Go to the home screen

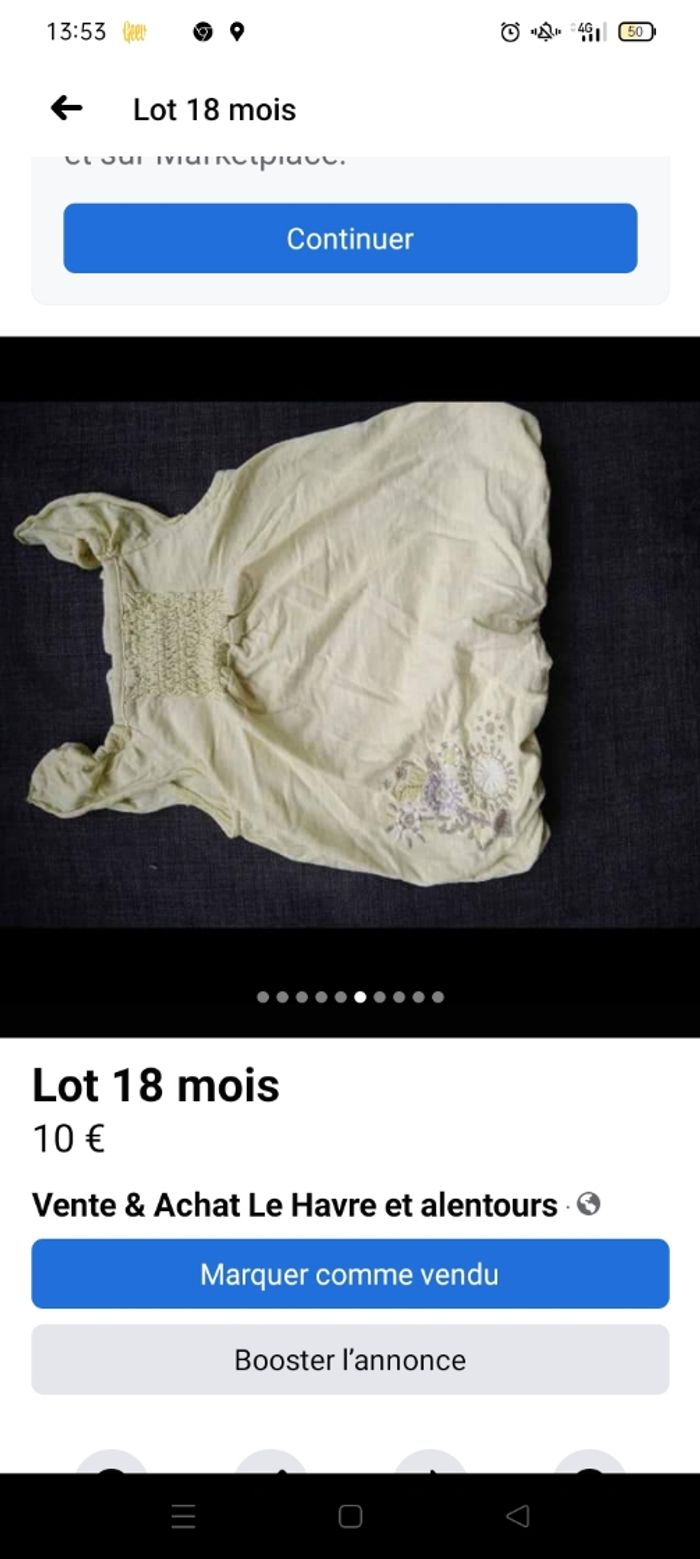pos(350,1517)
